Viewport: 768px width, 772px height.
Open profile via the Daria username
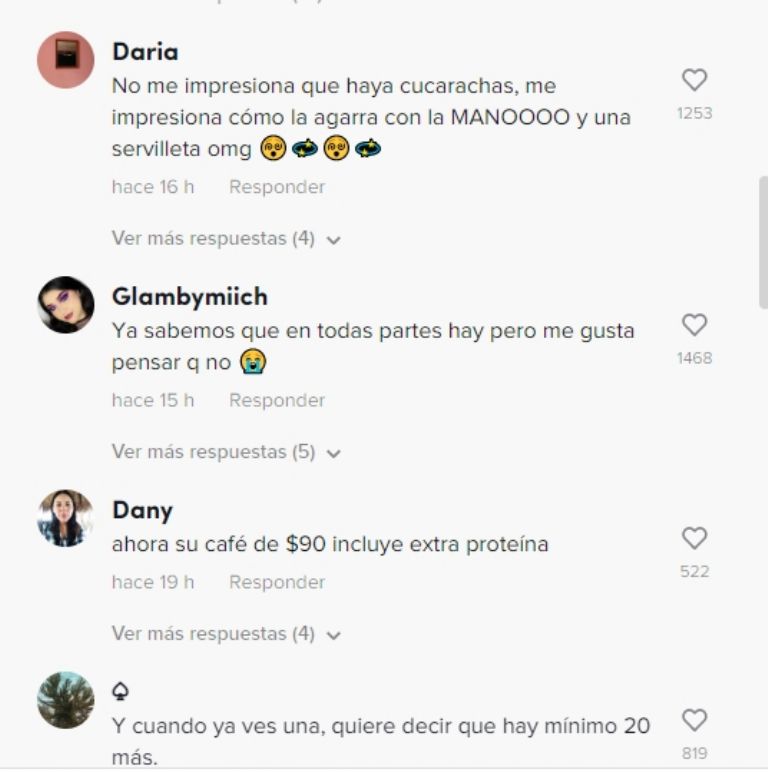(x=145, y=51)
